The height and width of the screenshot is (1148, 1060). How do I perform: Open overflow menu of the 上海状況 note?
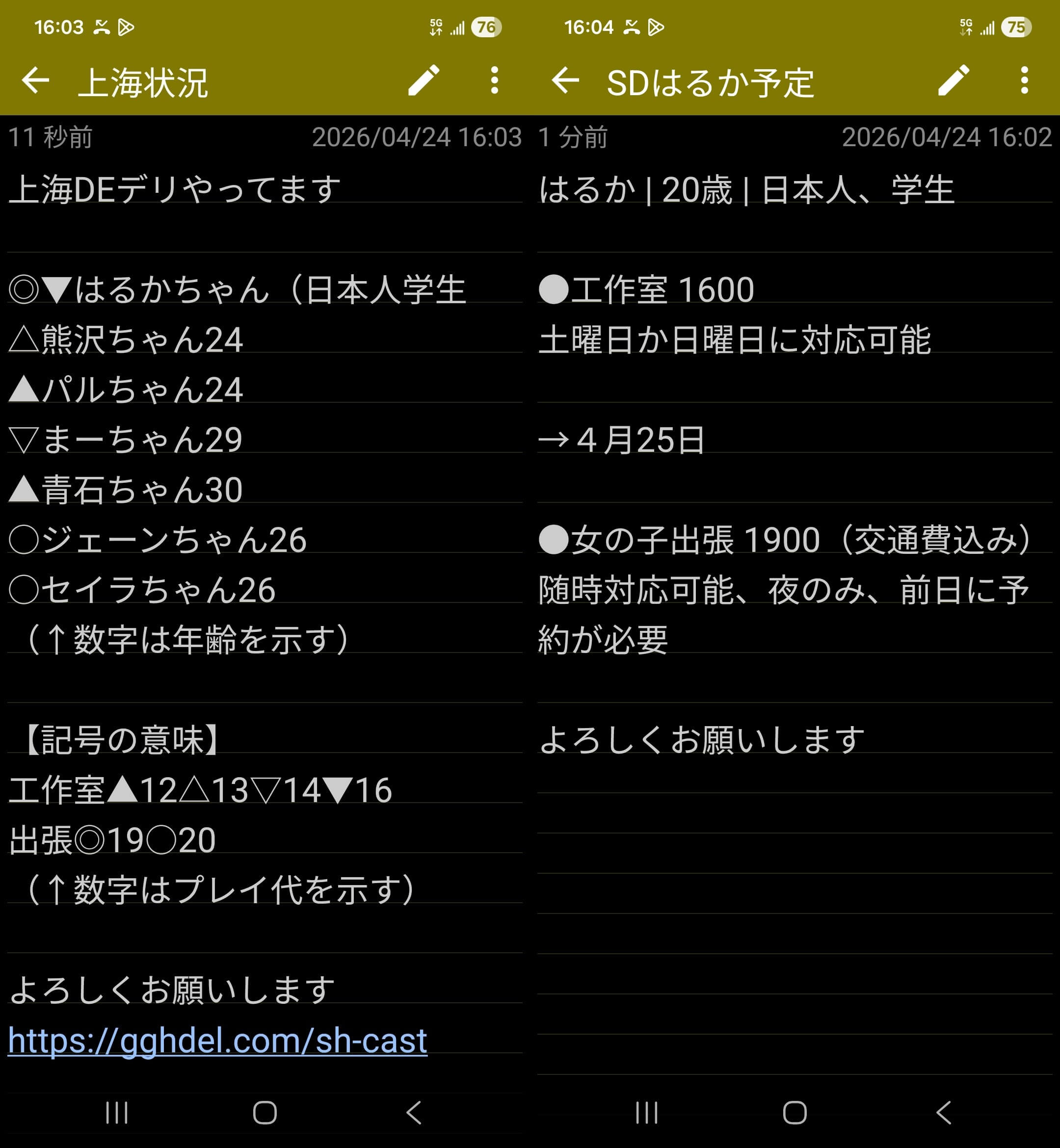495,80
